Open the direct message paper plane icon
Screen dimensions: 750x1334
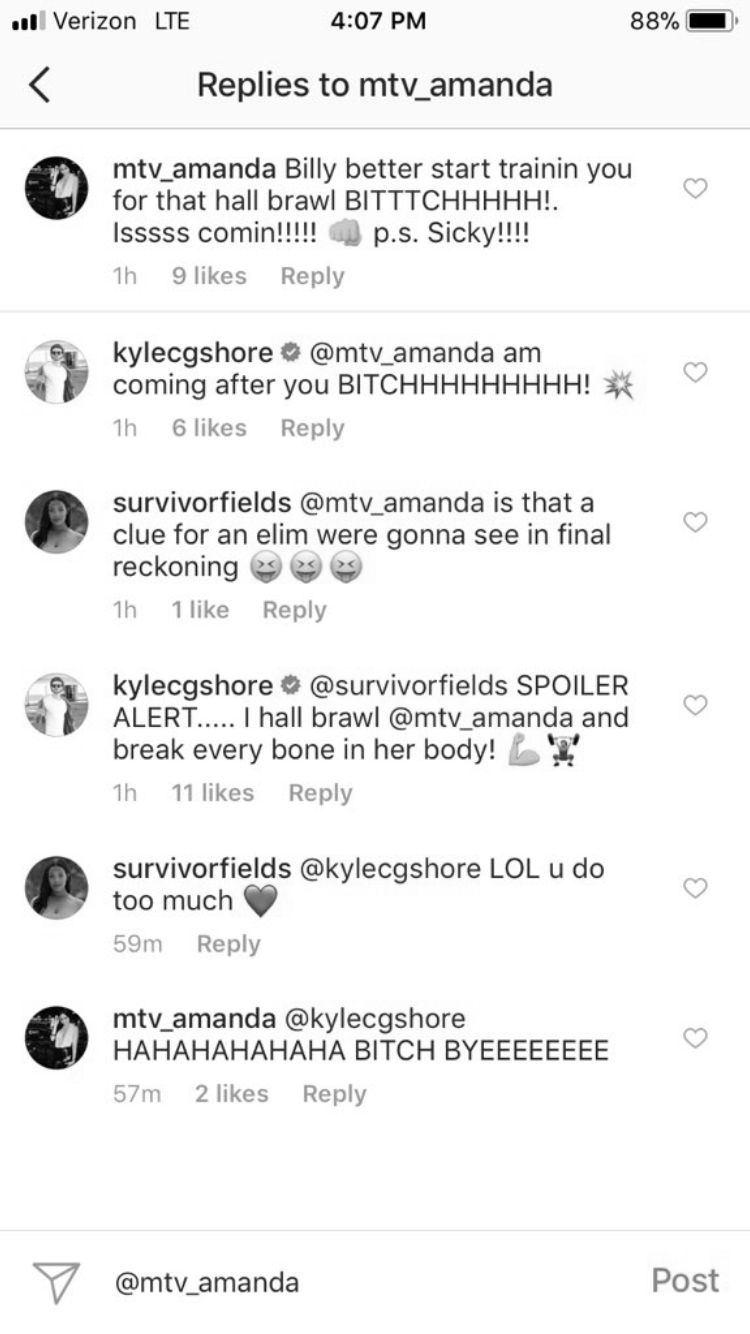(56, 1282)
